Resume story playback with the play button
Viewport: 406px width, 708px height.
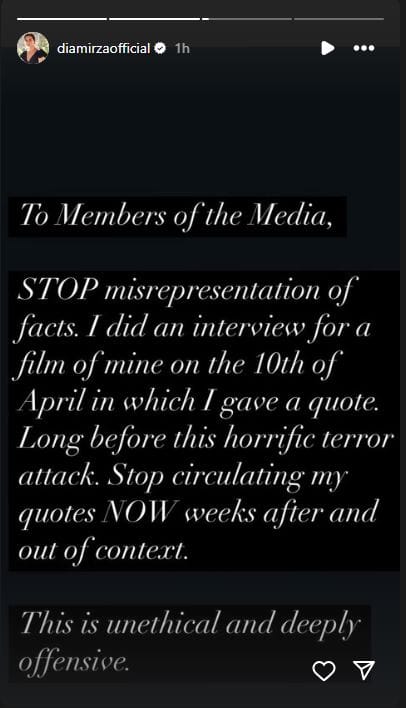(x=328, y=48)
